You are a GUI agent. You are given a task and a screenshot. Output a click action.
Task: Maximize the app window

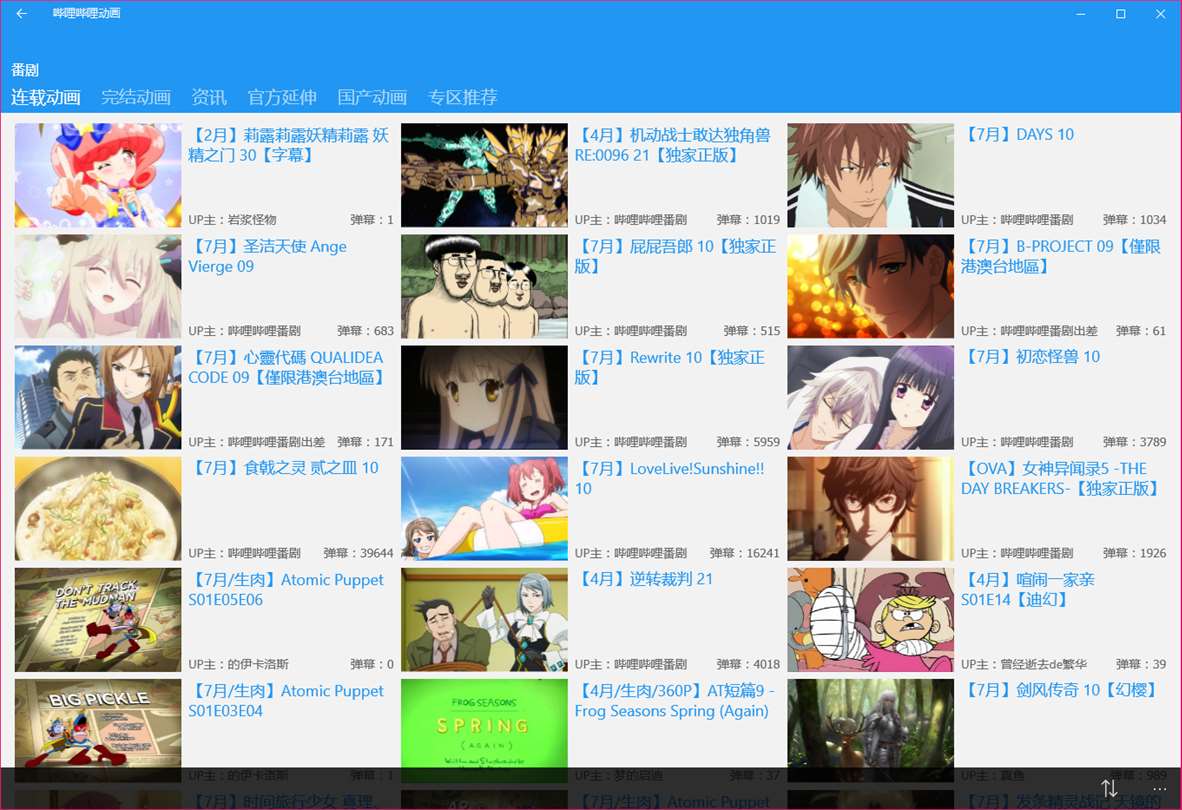pos(1120,14)
